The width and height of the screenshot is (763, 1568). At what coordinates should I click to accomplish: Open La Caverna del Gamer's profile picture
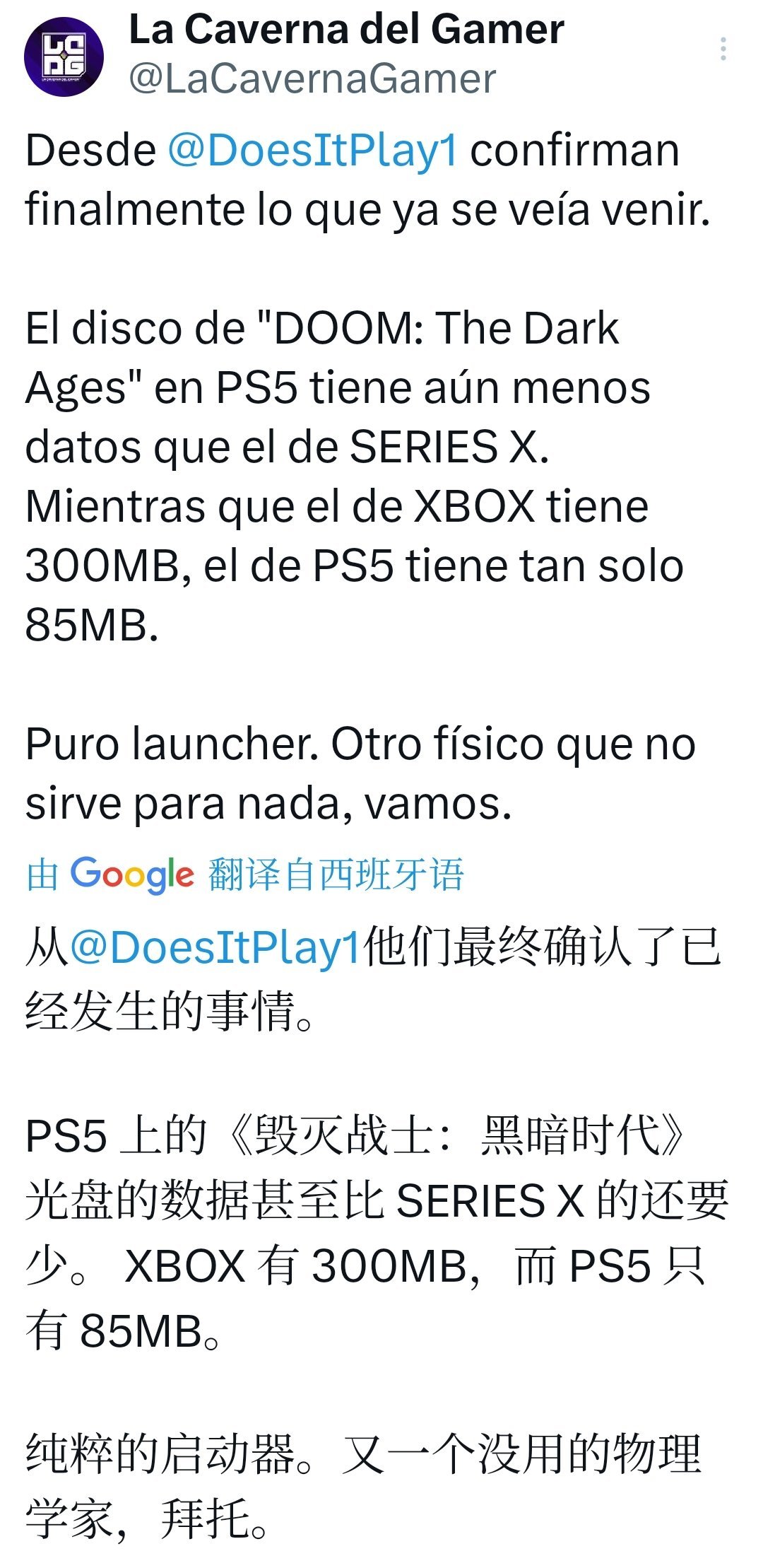[64, 57]
